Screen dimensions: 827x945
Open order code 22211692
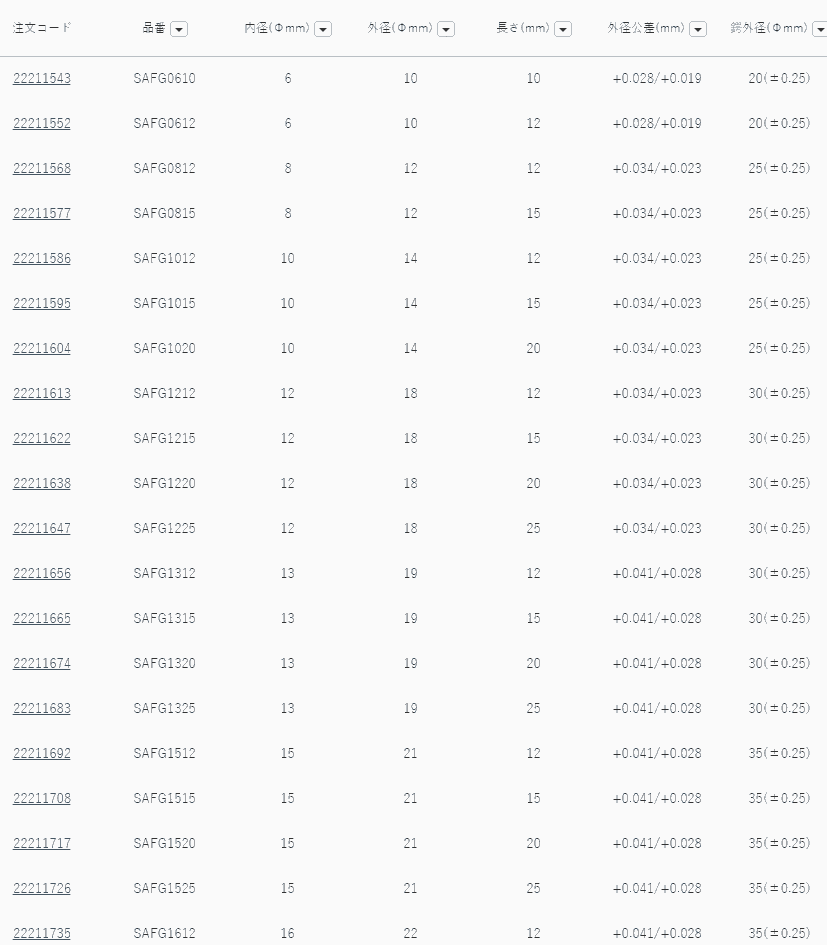(x=42, y=753)
